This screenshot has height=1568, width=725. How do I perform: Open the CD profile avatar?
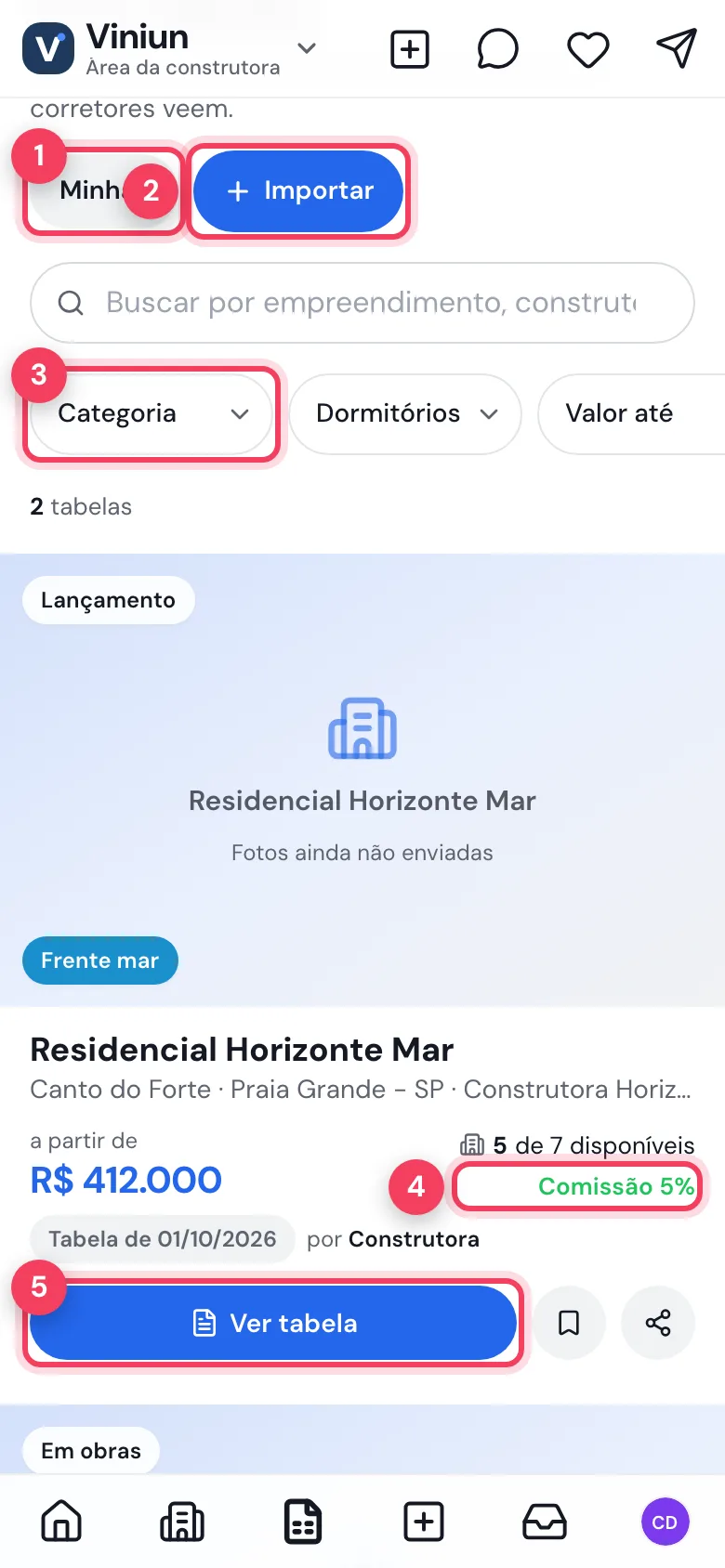click(x=665, y=1522)
